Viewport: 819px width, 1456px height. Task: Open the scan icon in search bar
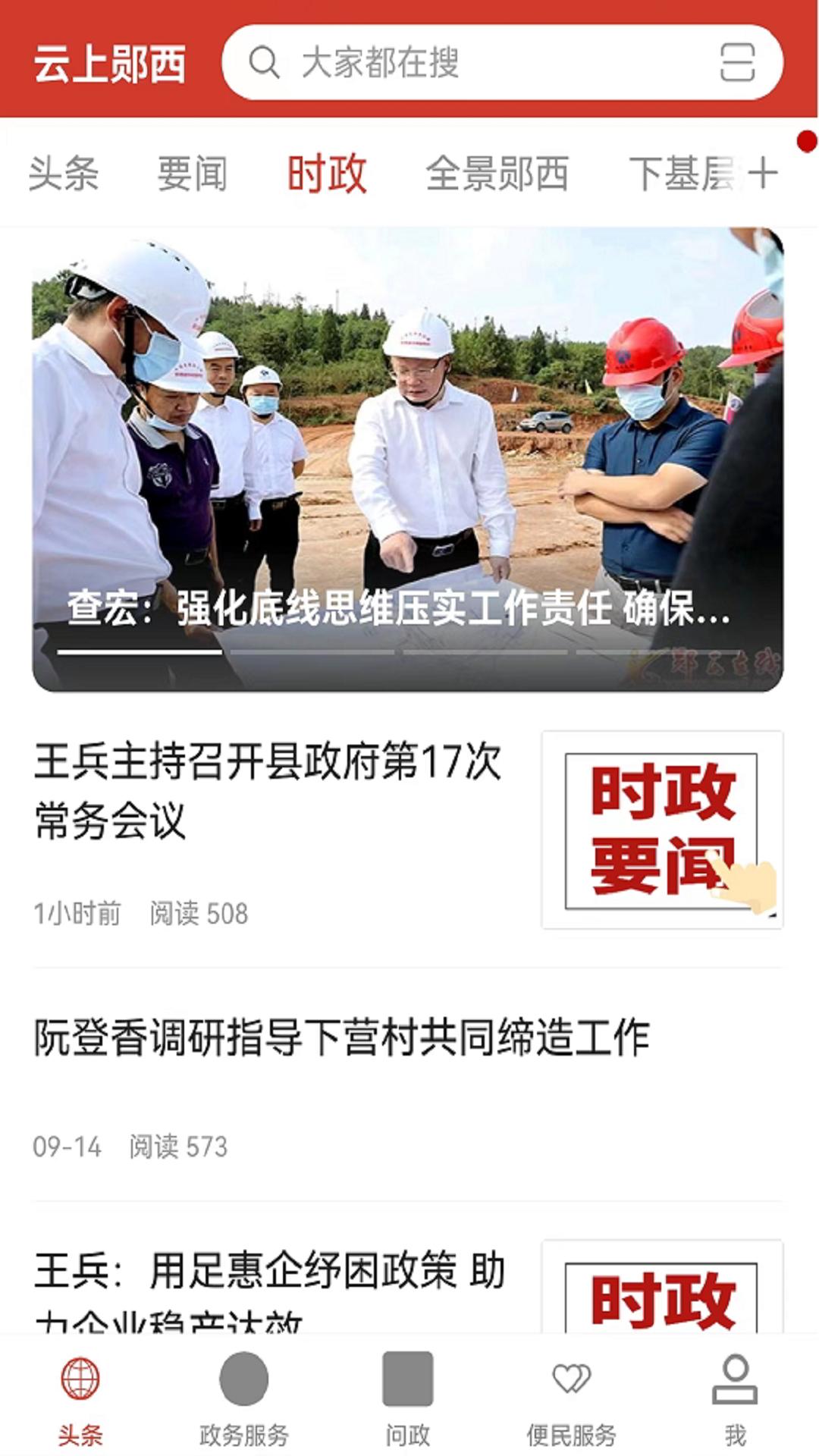tap(737, 62)
